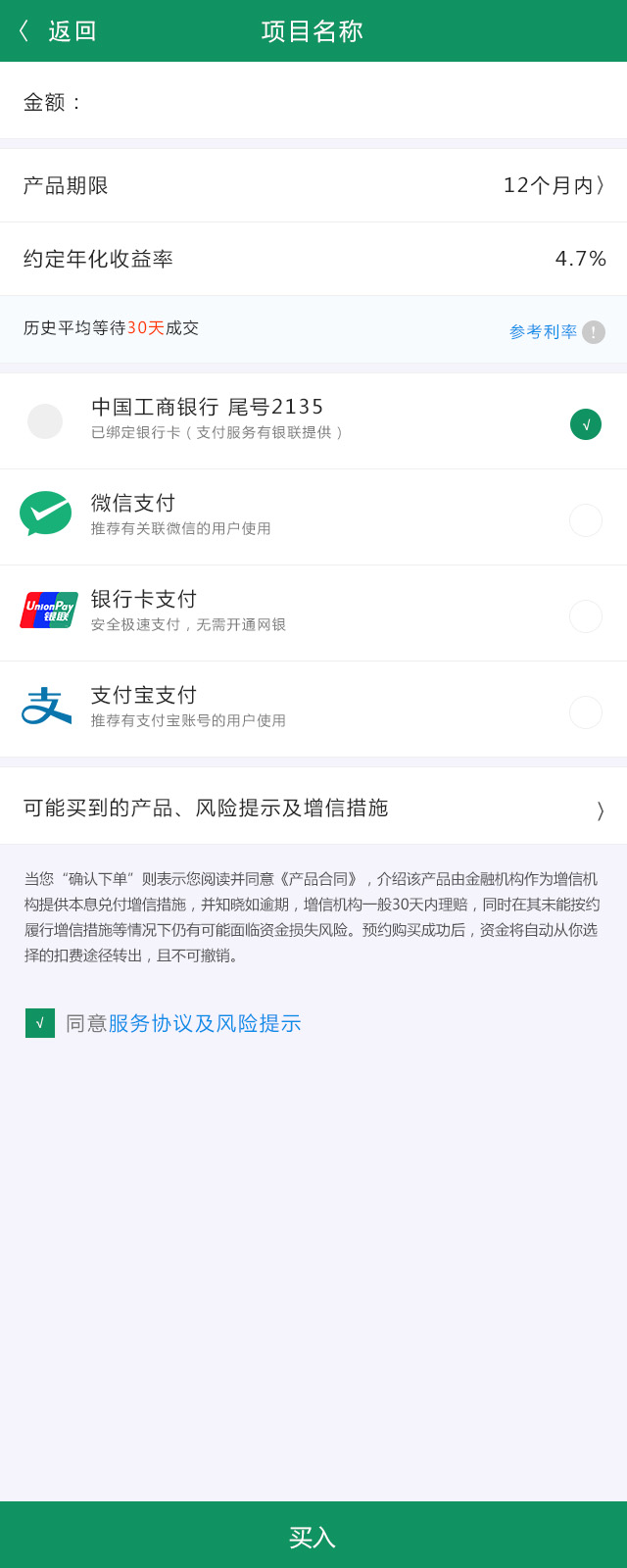Viewport: 627px width, 1568px height.
Task: Go back with the 返回 button
Action: (x=59, y=31)
